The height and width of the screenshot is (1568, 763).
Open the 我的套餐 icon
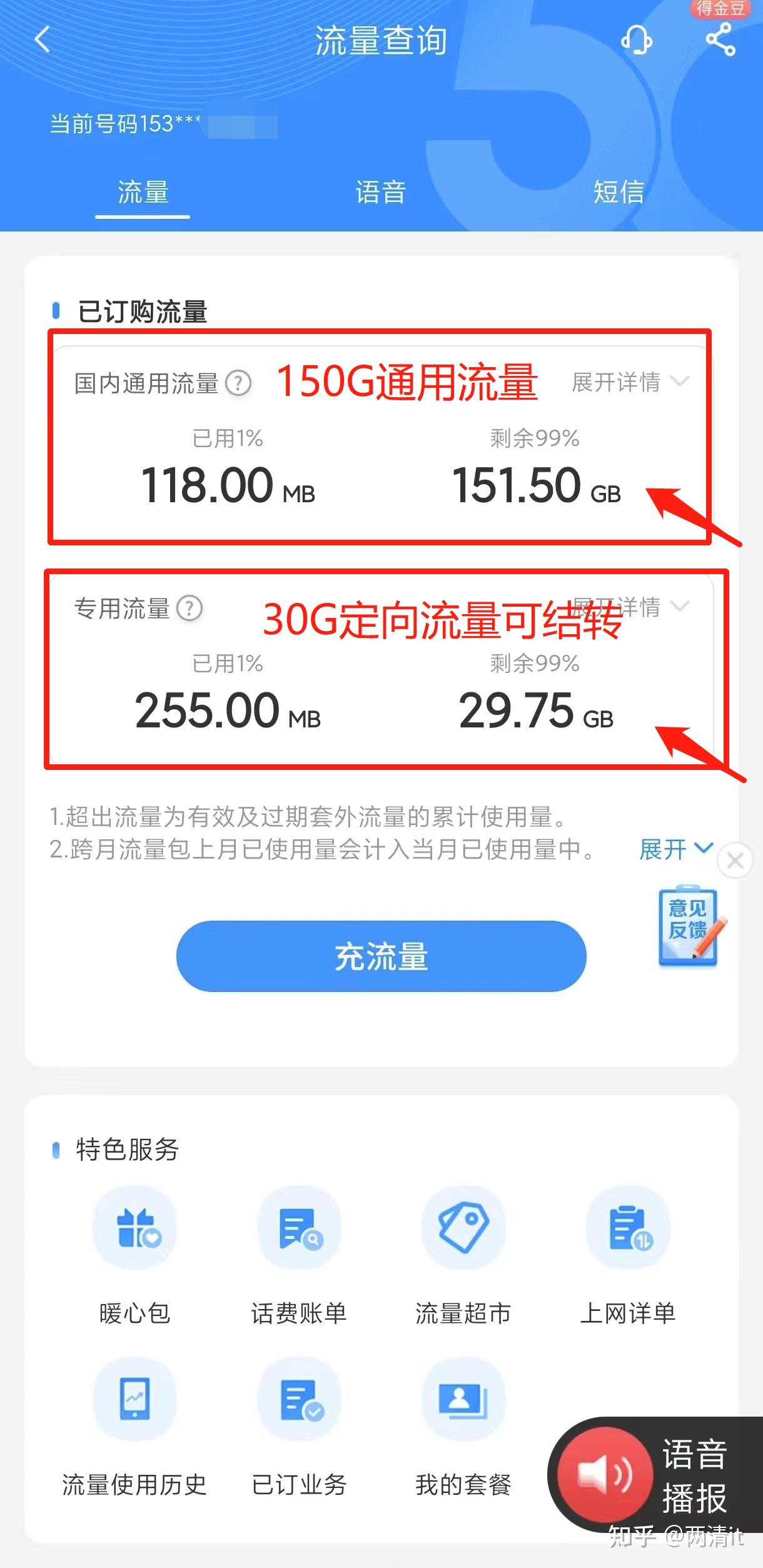463,1401
